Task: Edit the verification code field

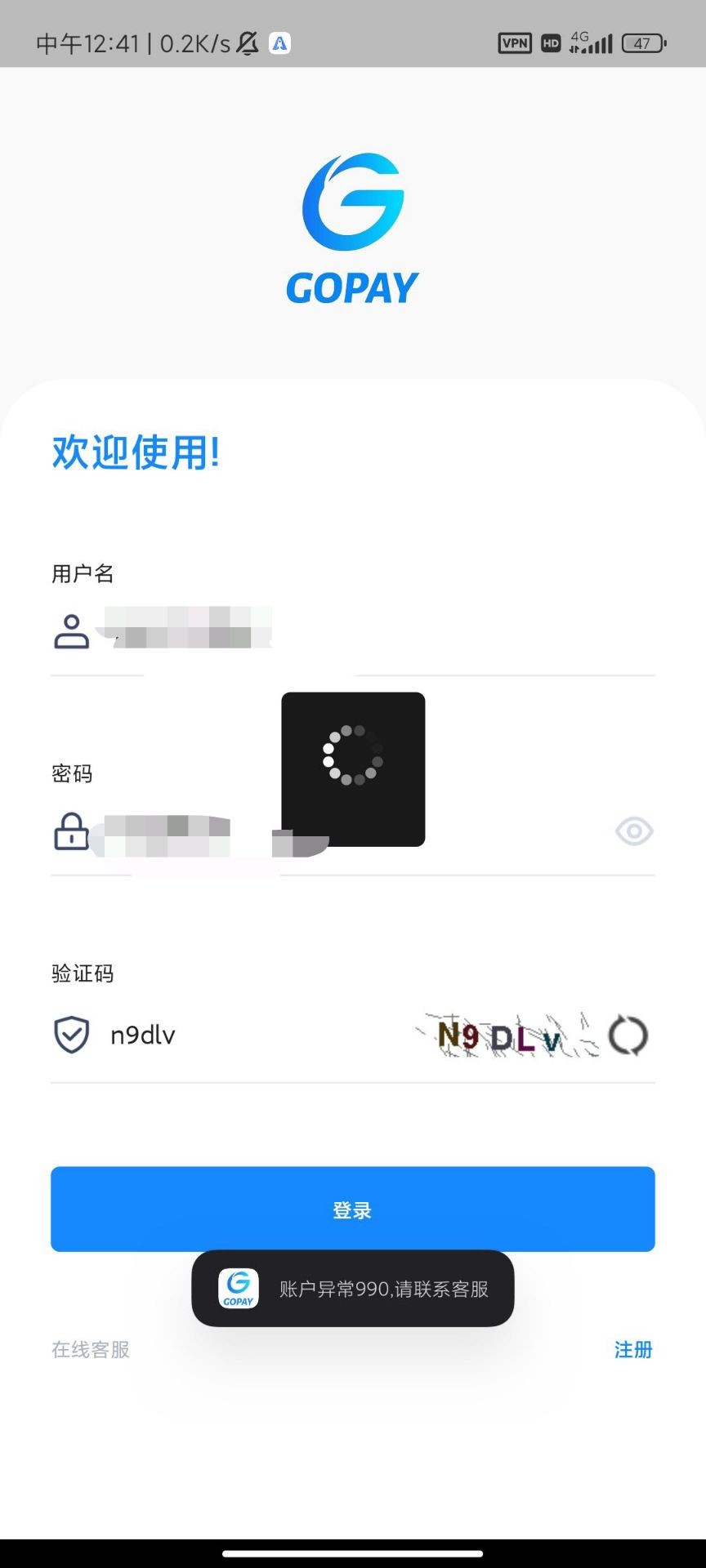Action: pyautogui.click(x=245, y=1036)
